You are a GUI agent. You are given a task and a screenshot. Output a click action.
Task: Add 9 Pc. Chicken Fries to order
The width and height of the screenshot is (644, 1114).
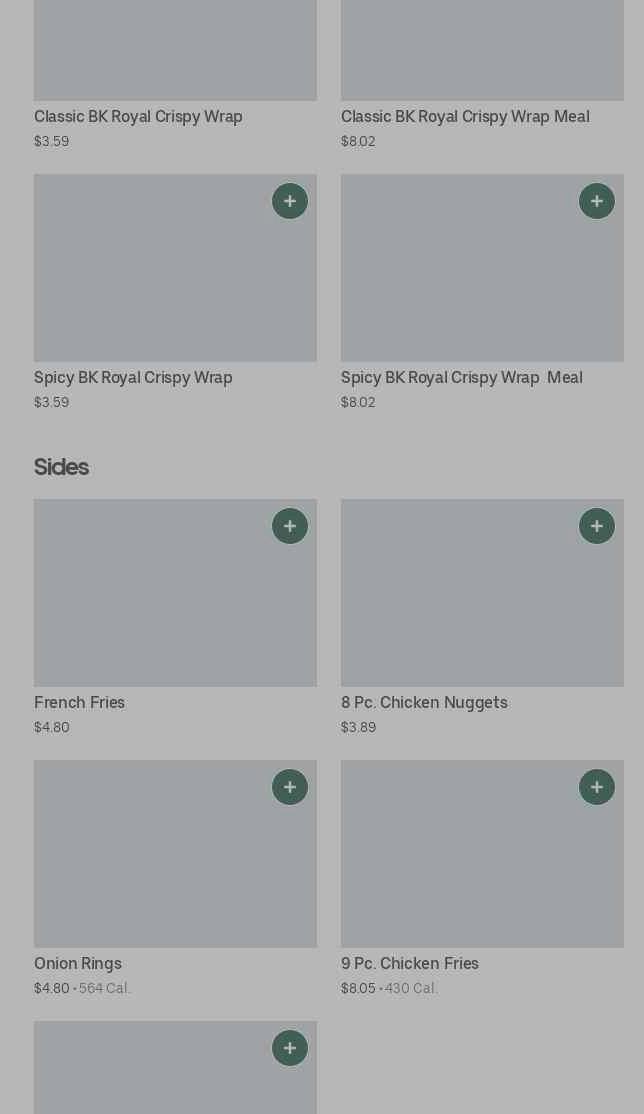[597, 787]
